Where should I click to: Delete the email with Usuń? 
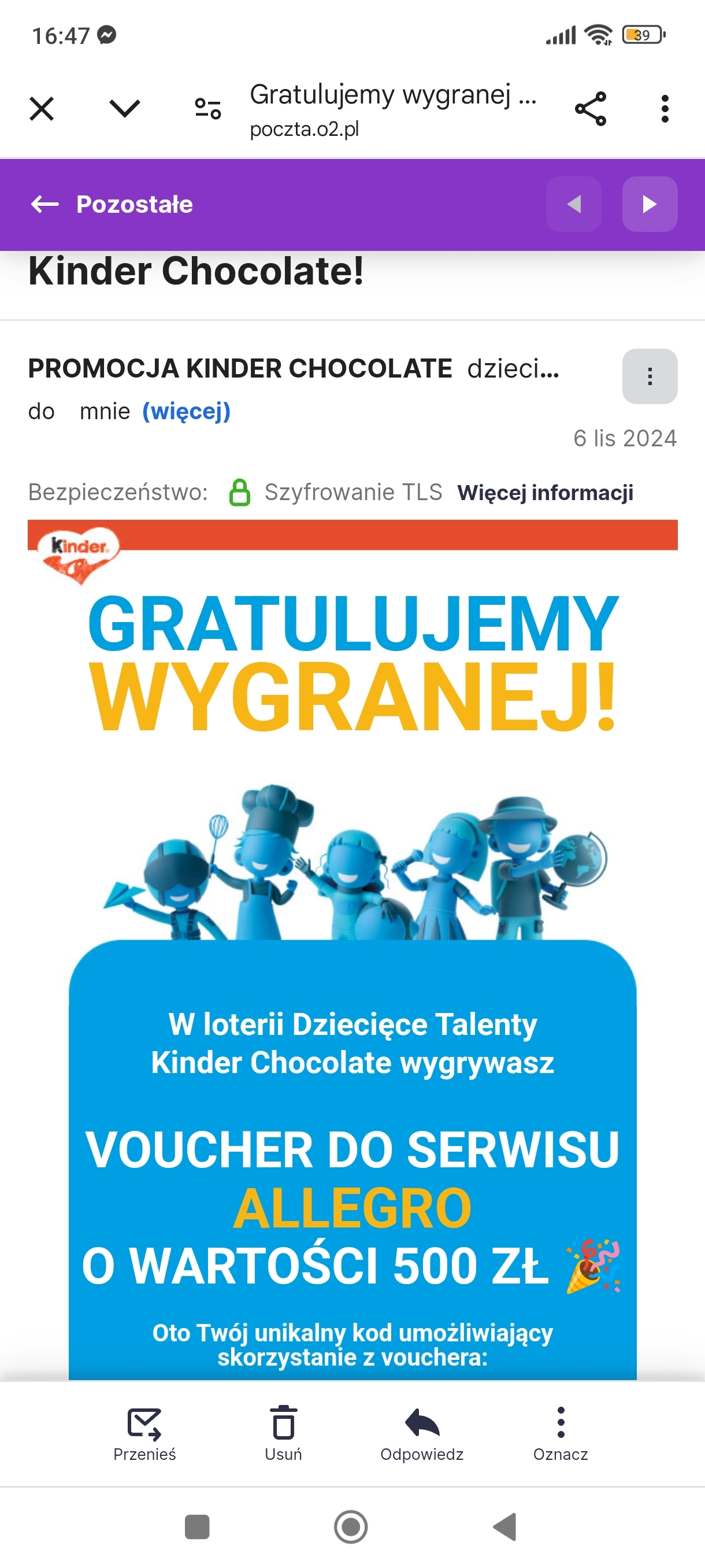284,1433
